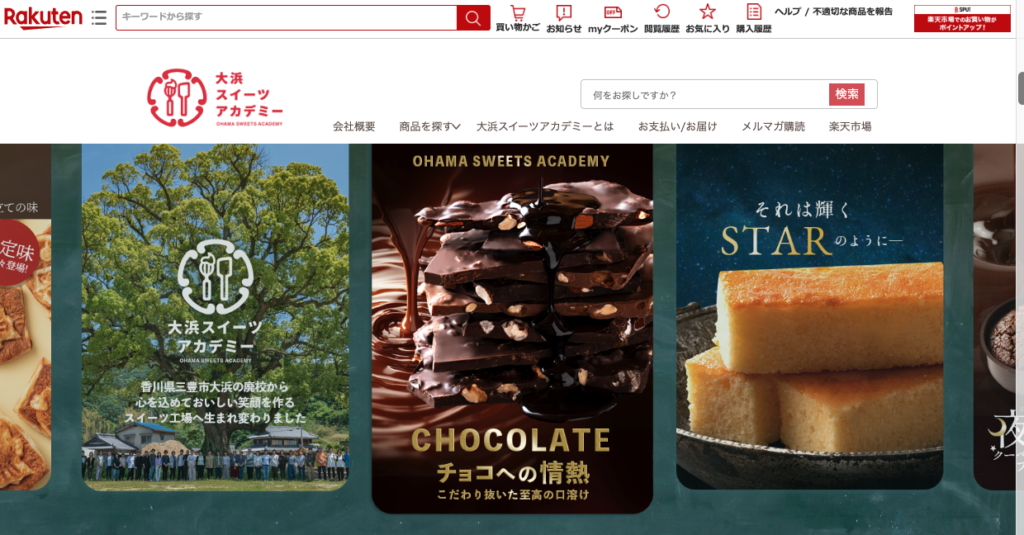Open the CHOCOLATE チョコへの情熱 banner
Image resolution: width=1024 pixels, height=535 pixels.
[x=511, y=330]
